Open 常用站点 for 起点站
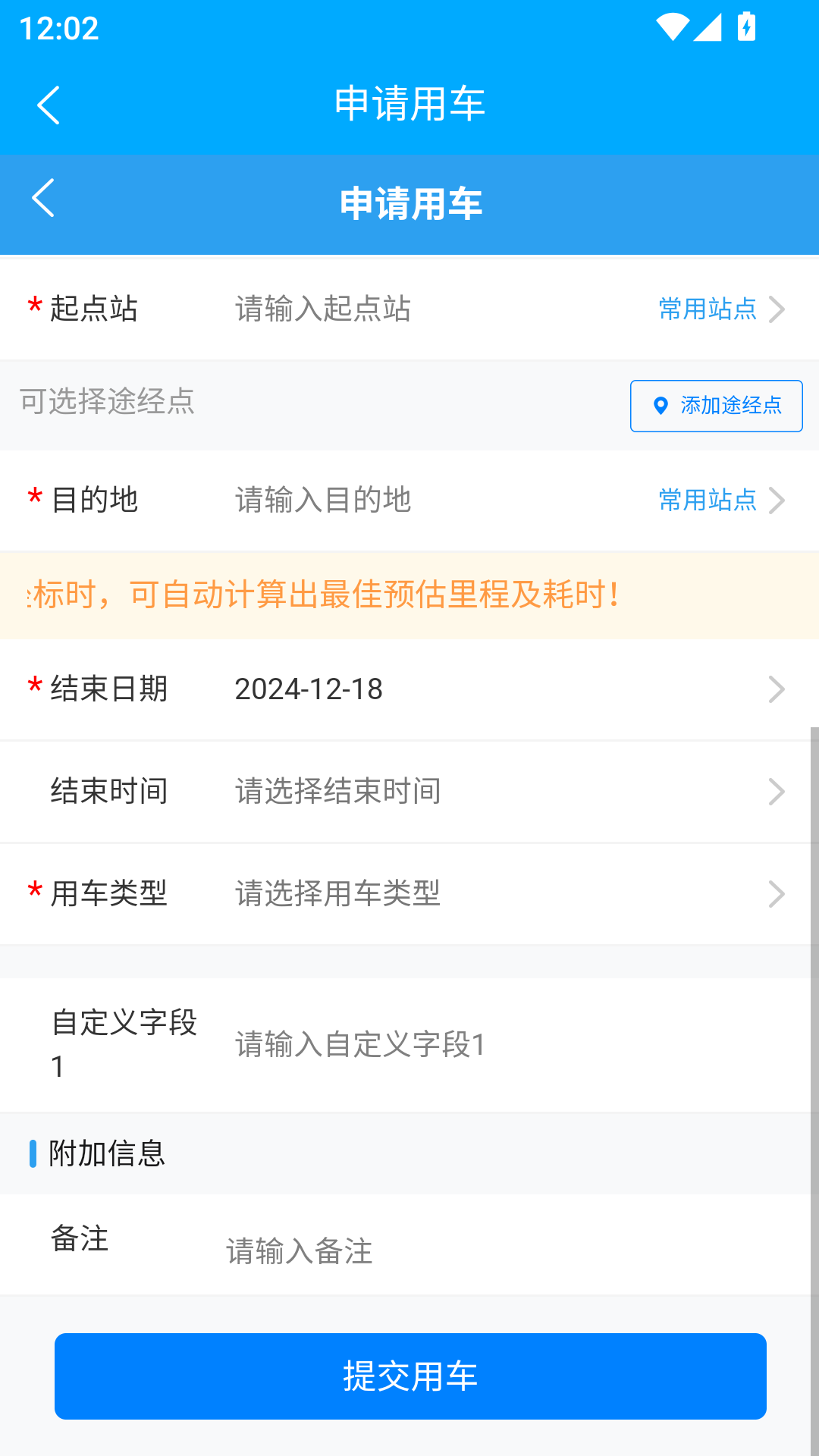The image size is (819, 1456). click(721, 309)
